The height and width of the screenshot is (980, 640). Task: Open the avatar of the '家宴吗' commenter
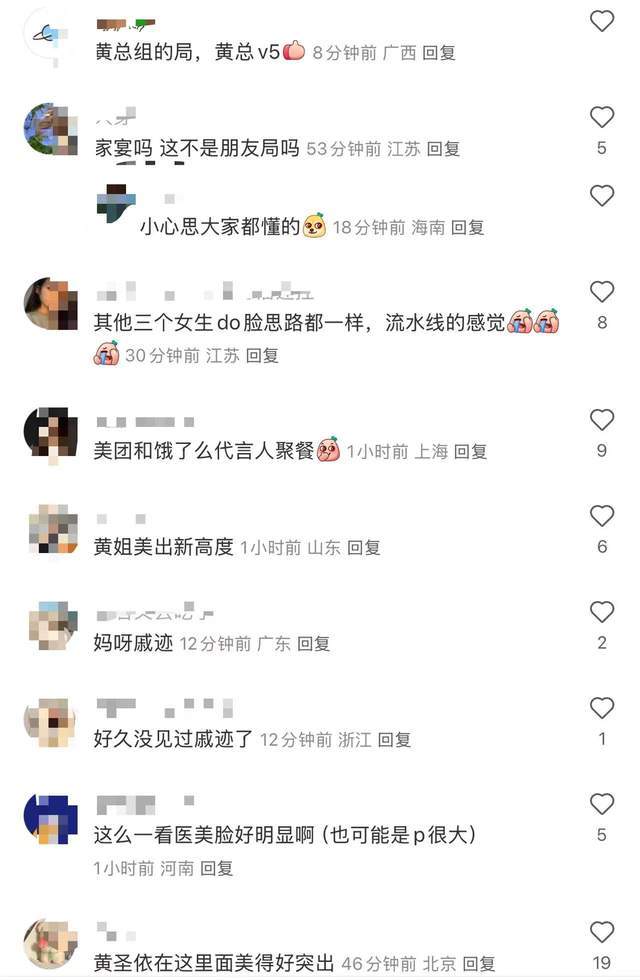coord(51,130)
